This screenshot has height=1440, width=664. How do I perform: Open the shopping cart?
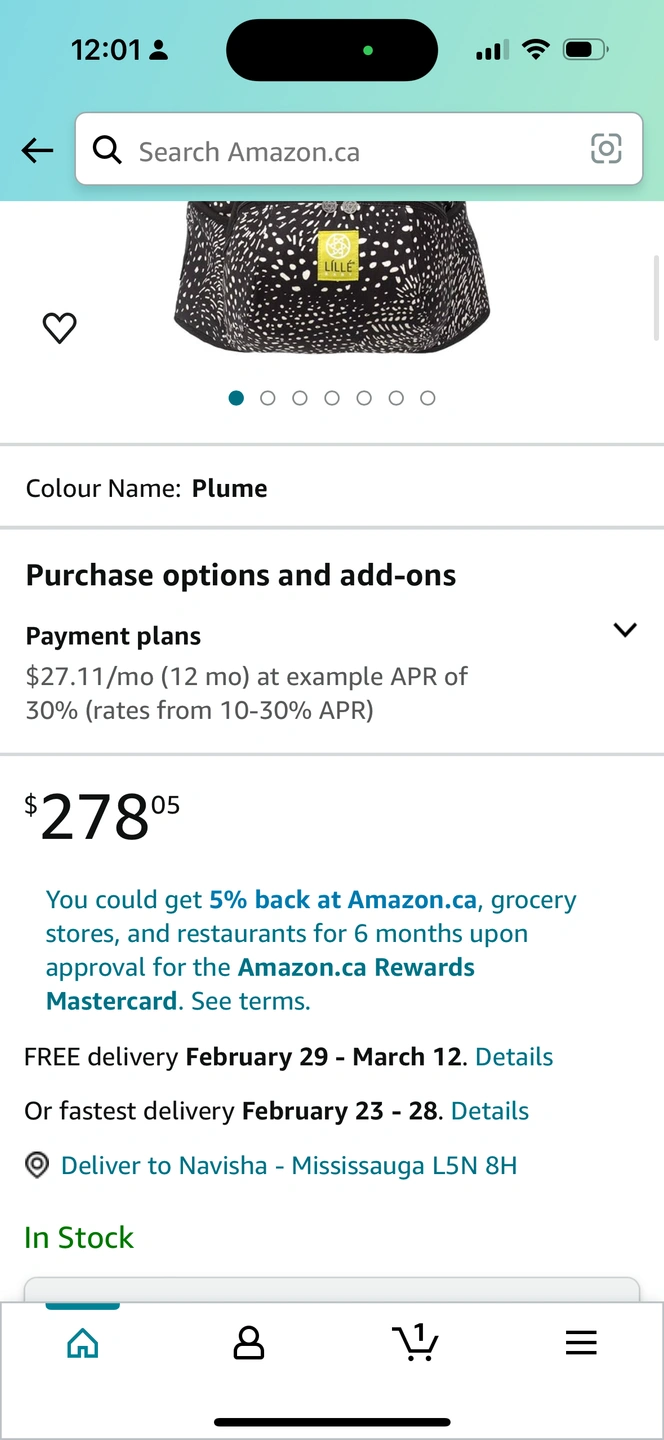tap(415, 1342)
